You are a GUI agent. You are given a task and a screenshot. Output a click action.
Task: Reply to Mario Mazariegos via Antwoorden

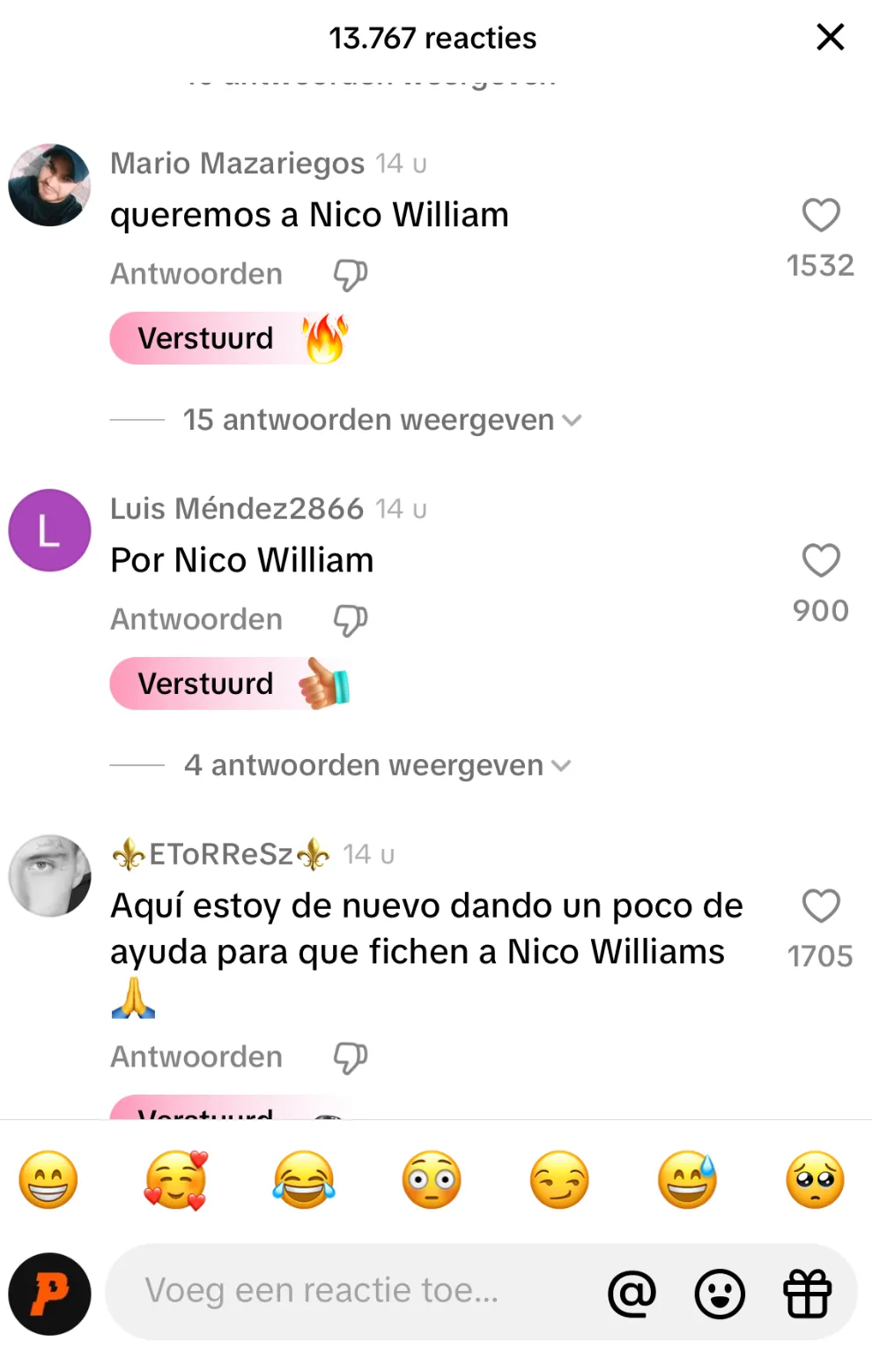tap(196, 275)
